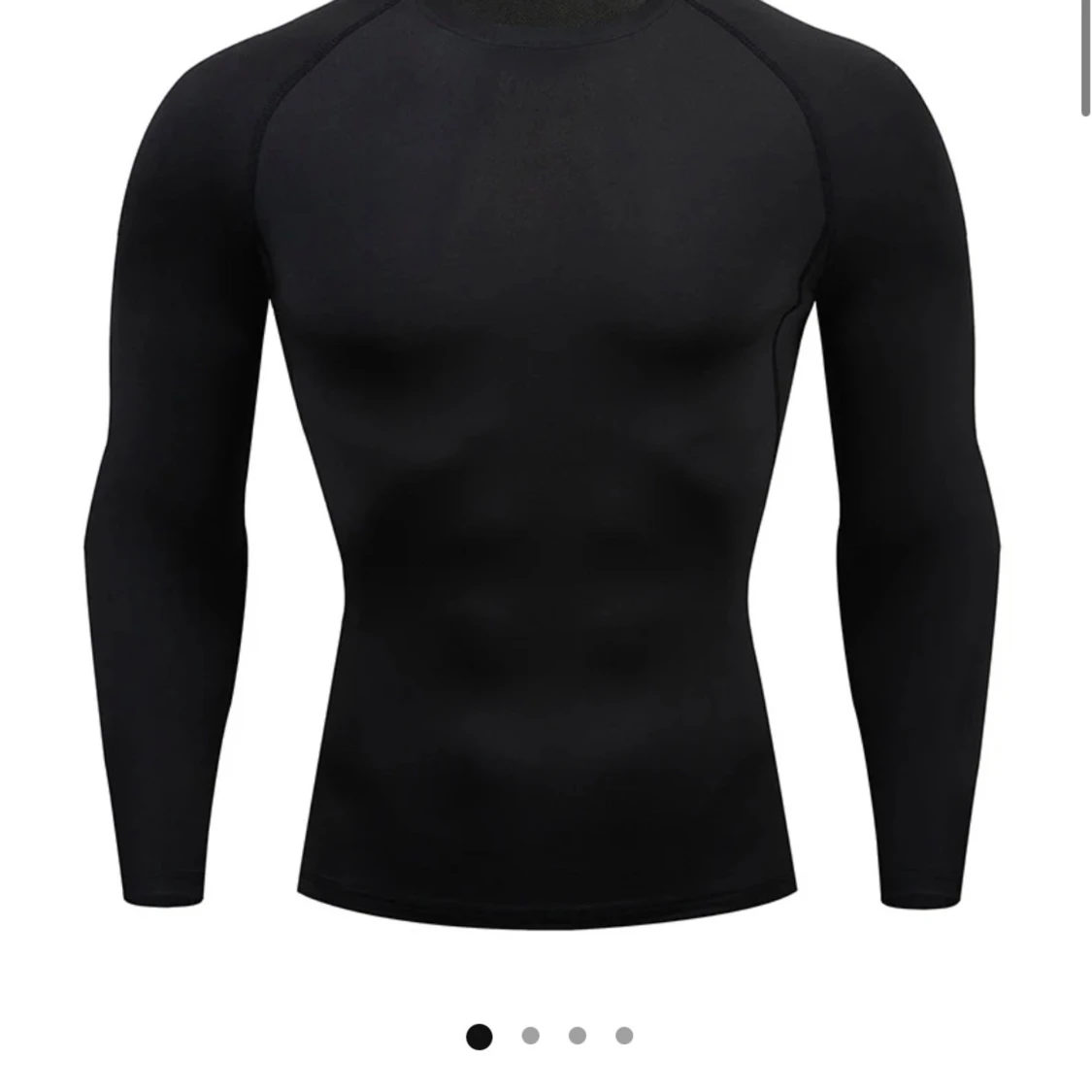Open the black compression shirt image fullscreen
This screenshot has width=1092, height=1092.
(544, 466)
